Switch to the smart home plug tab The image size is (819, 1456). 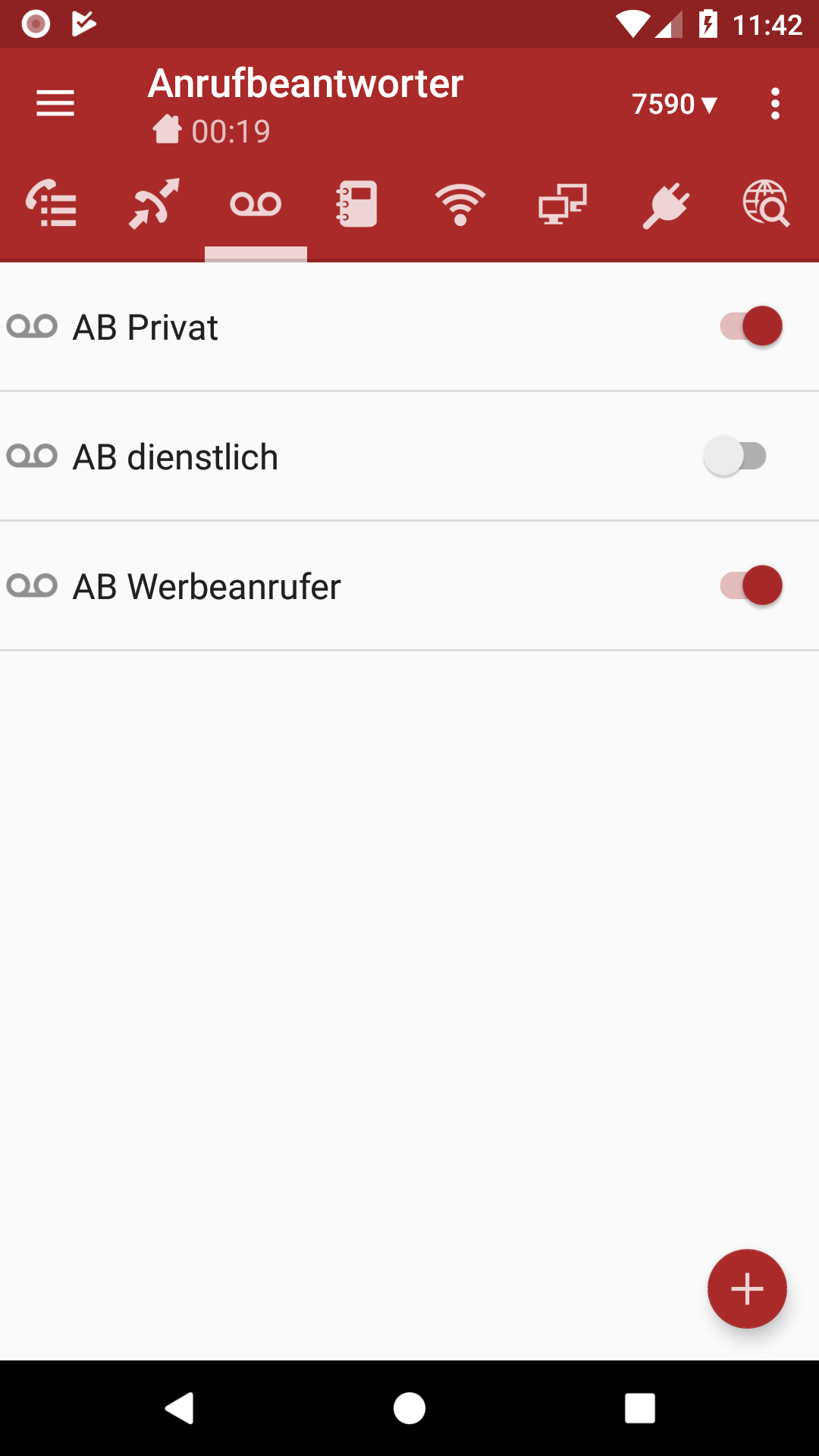click(665, 205)
